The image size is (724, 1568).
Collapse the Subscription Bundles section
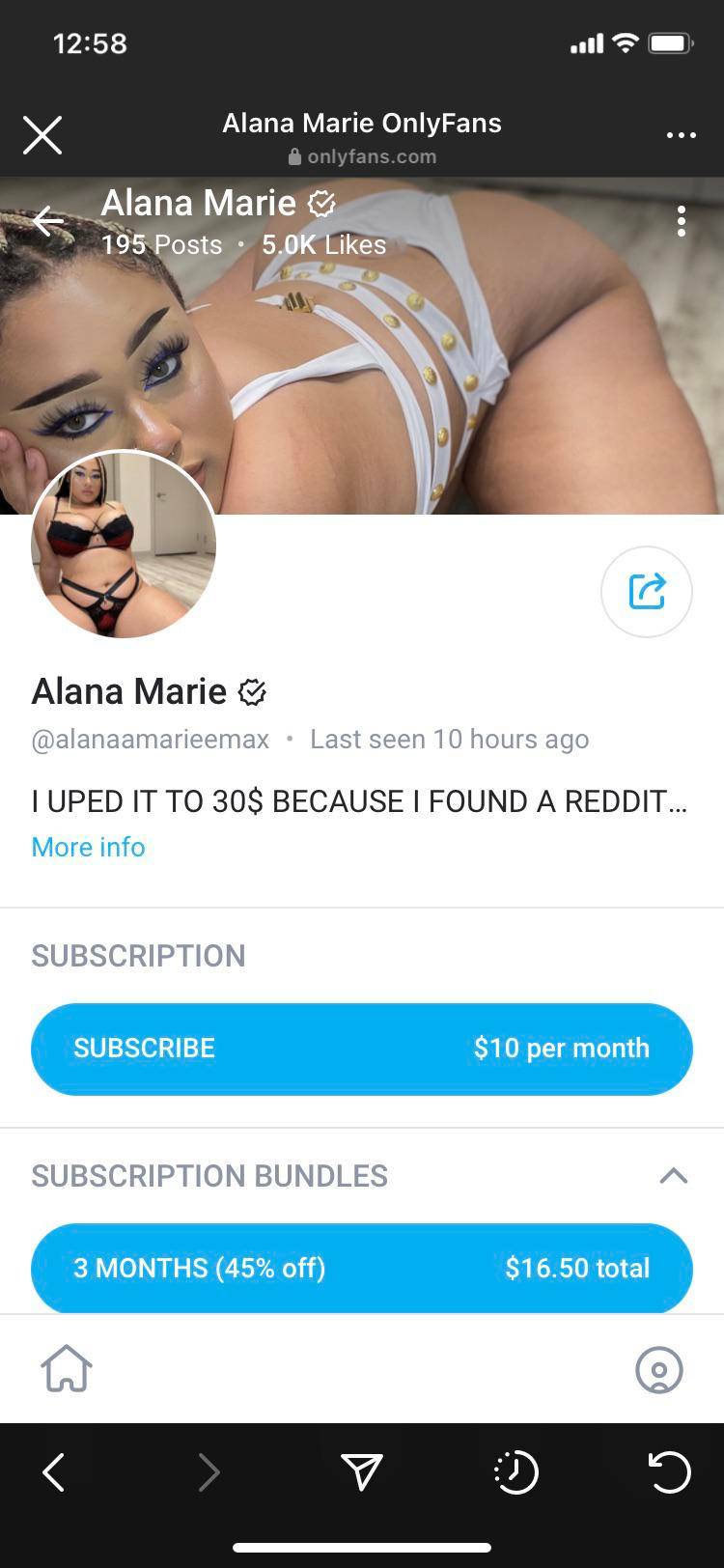point(673,1175)
